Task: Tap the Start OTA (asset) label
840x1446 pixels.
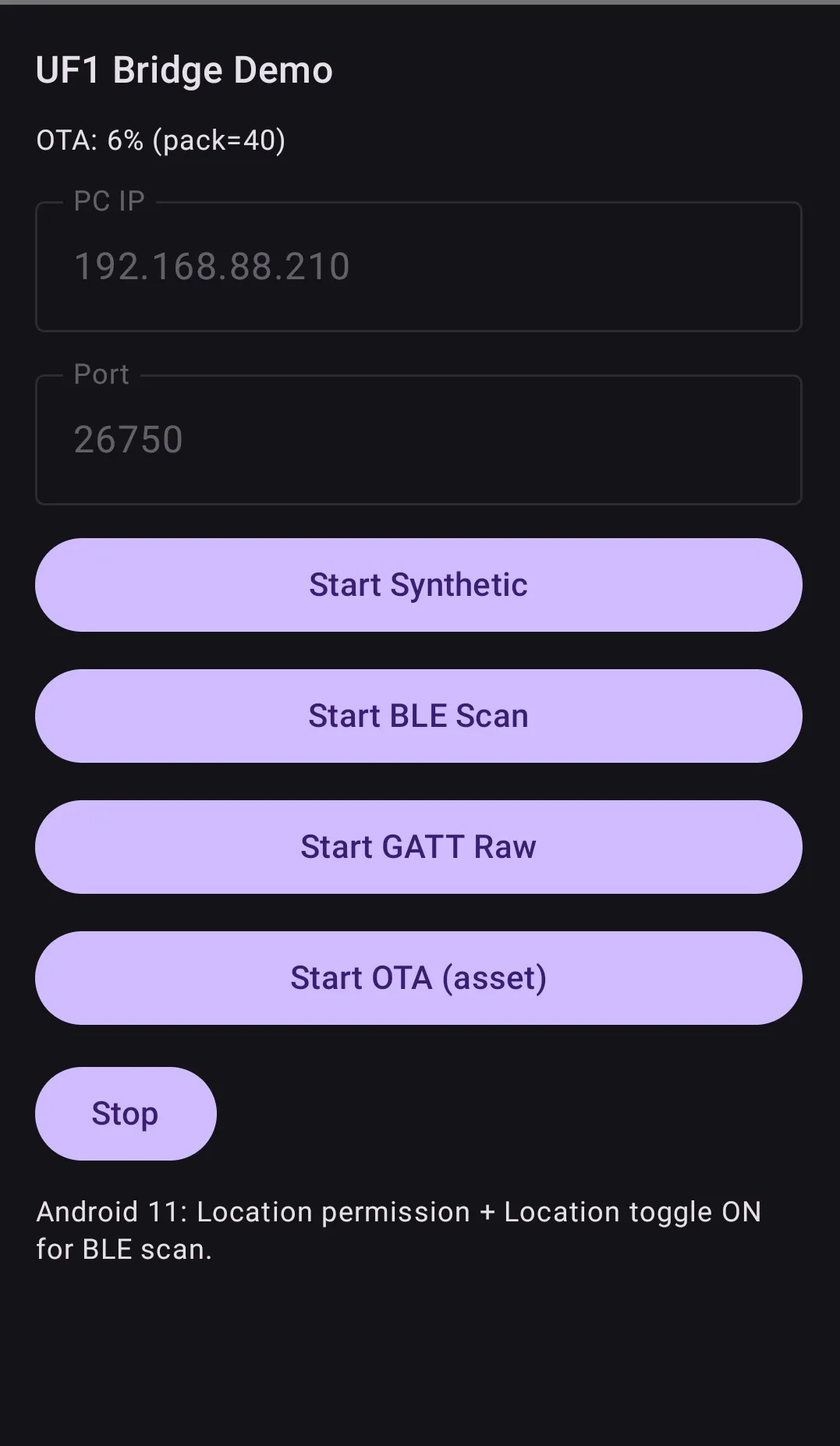Action: coord(419,977)
